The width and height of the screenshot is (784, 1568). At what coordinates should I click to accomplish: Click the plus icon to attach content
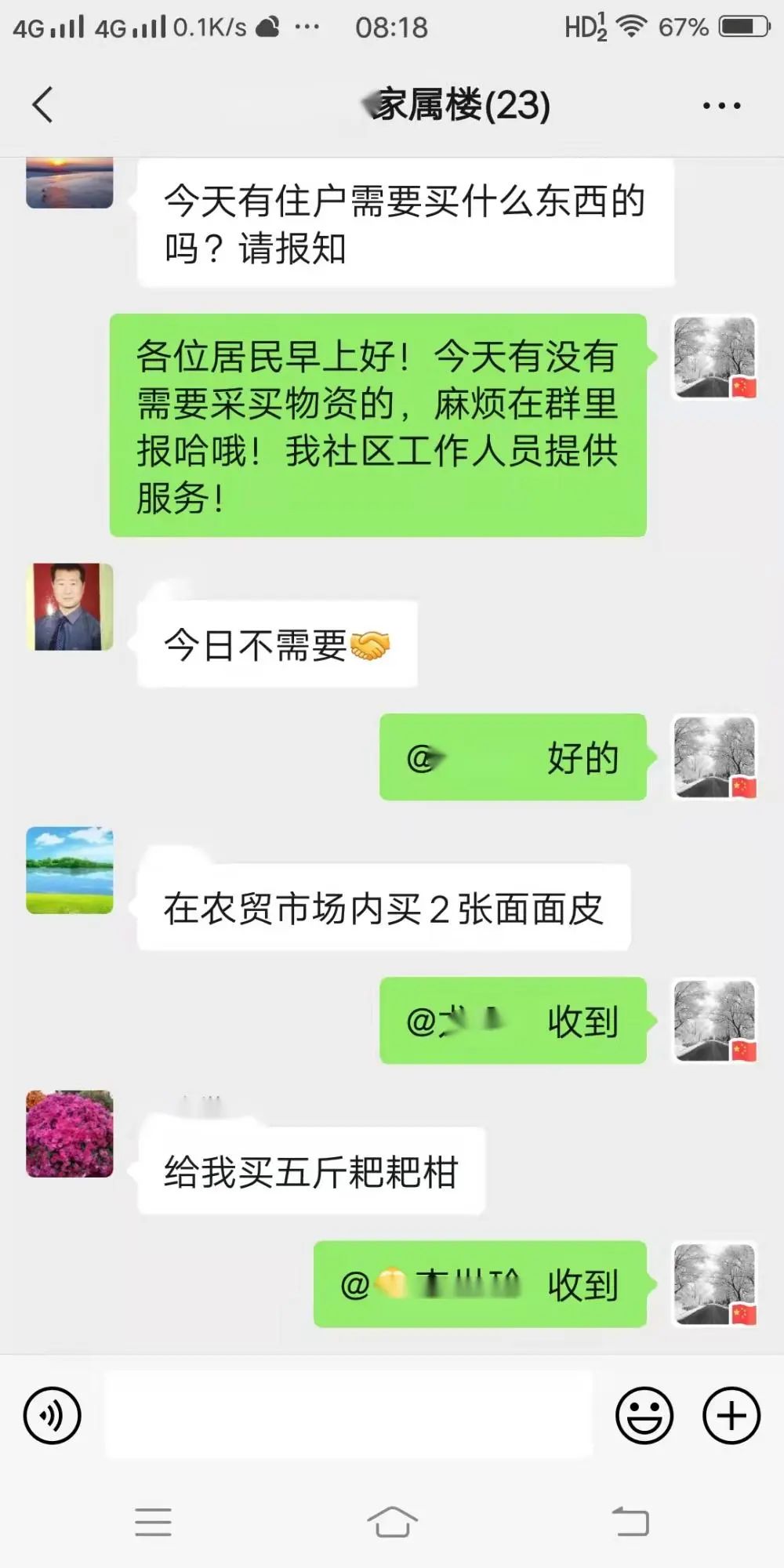click(x=730, y=1416)
